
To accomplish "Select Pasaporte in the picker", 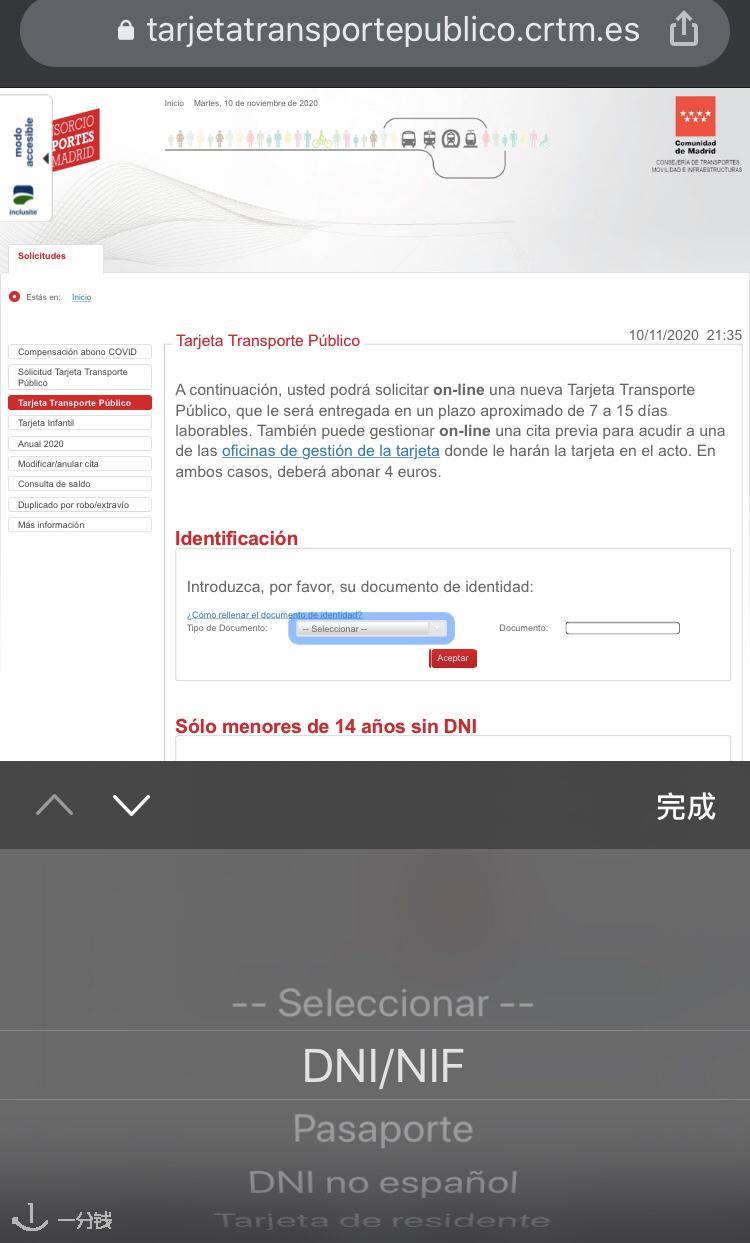I will (383, 1129).
